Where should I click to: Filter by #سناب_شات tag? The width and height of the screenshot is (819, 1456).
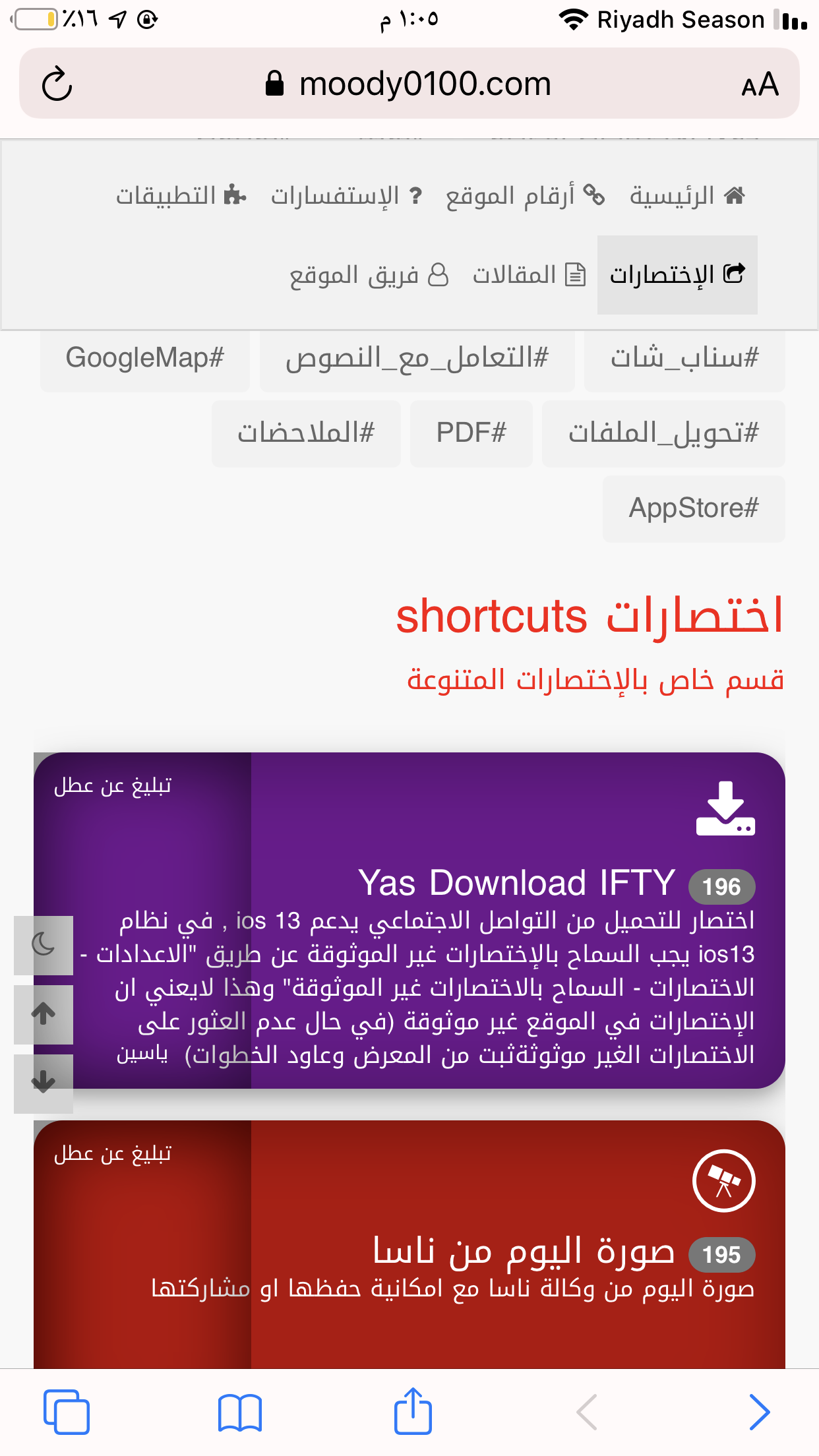click(x=684, y=358)
